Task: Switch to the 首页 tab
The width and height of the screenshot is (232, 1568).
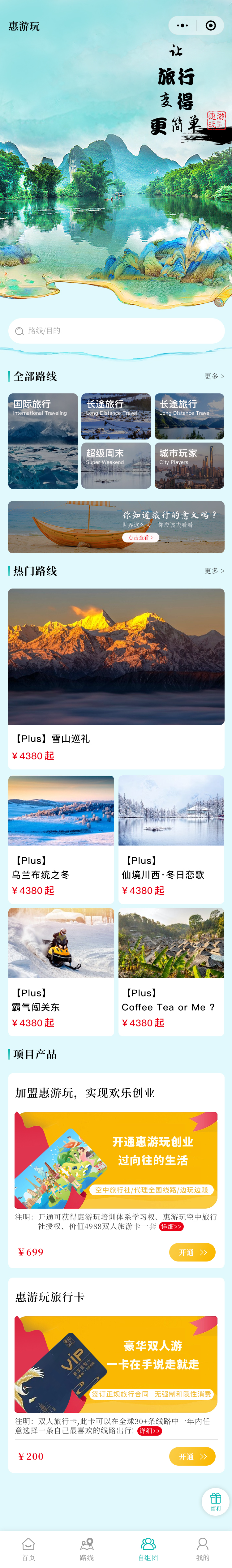Action: (x=29, y=1549)
